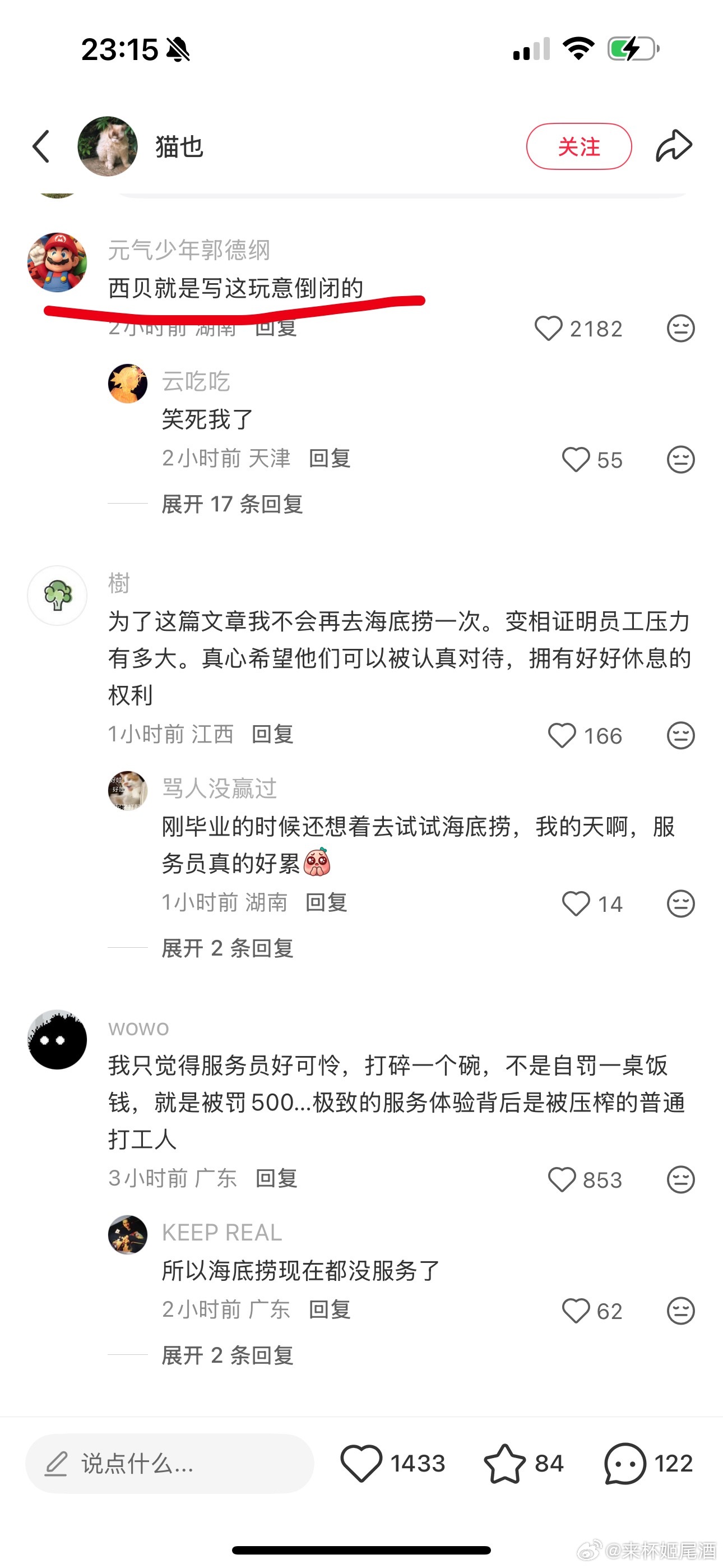Viewport: 723px width, 1568px height.
Task: Like KEEP REAL's reply
Action: (576, 1311)
